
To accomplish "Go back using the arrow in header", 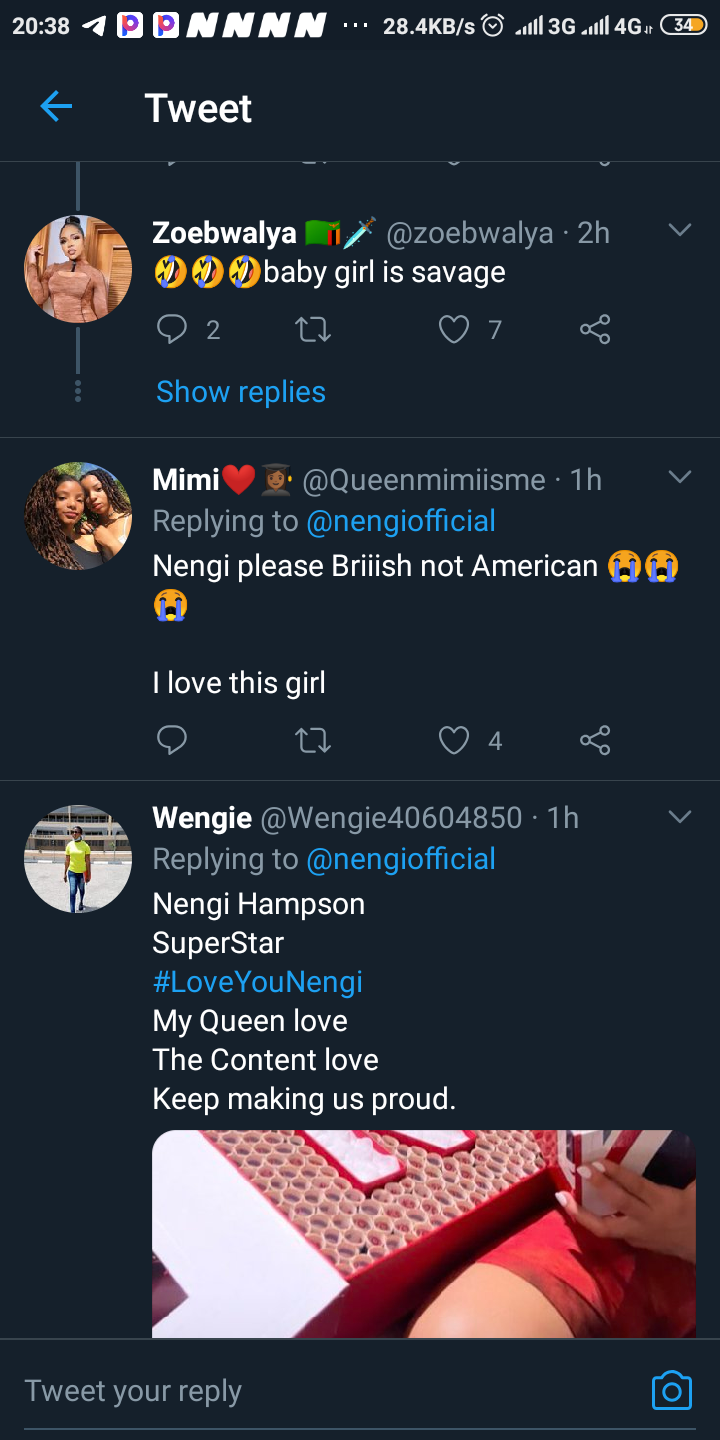I will pyautogui.click(x=56, y=107).
